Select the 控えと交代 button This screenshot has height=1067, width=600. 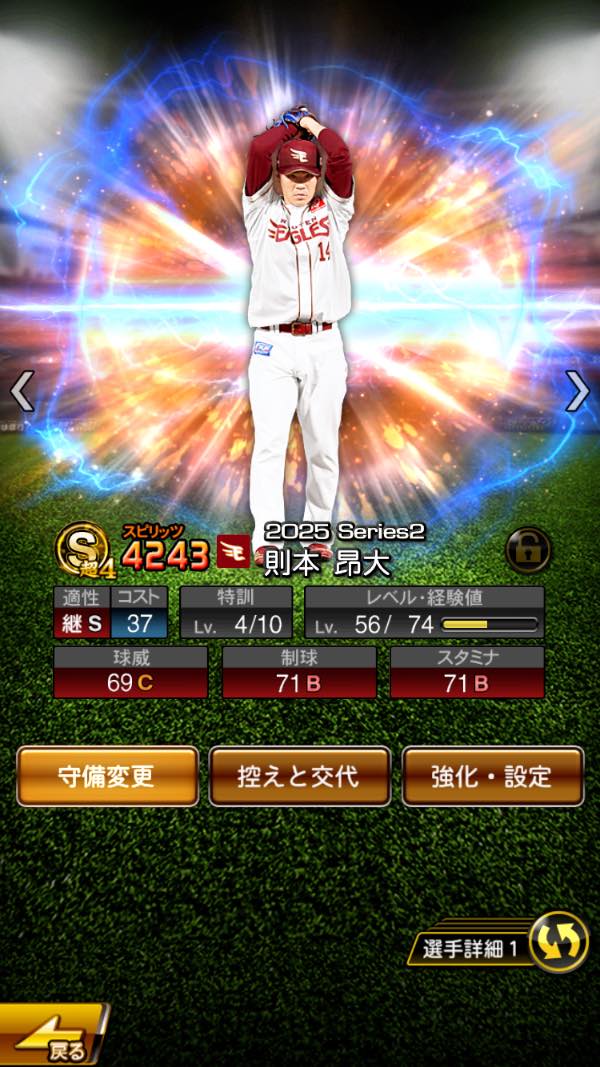coord(300,776)
